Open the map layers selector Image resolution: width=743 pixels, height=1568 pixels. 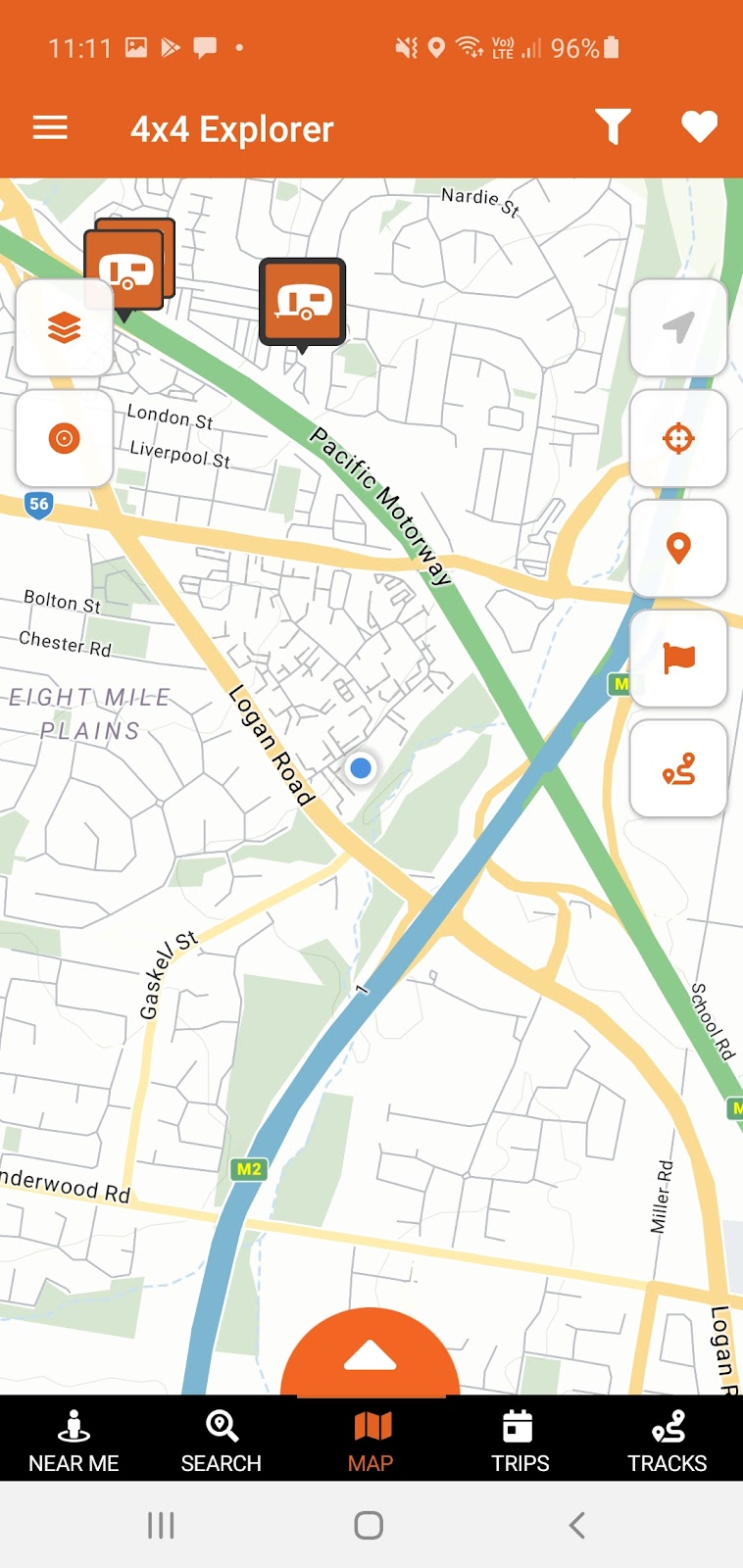coord(65,327)
